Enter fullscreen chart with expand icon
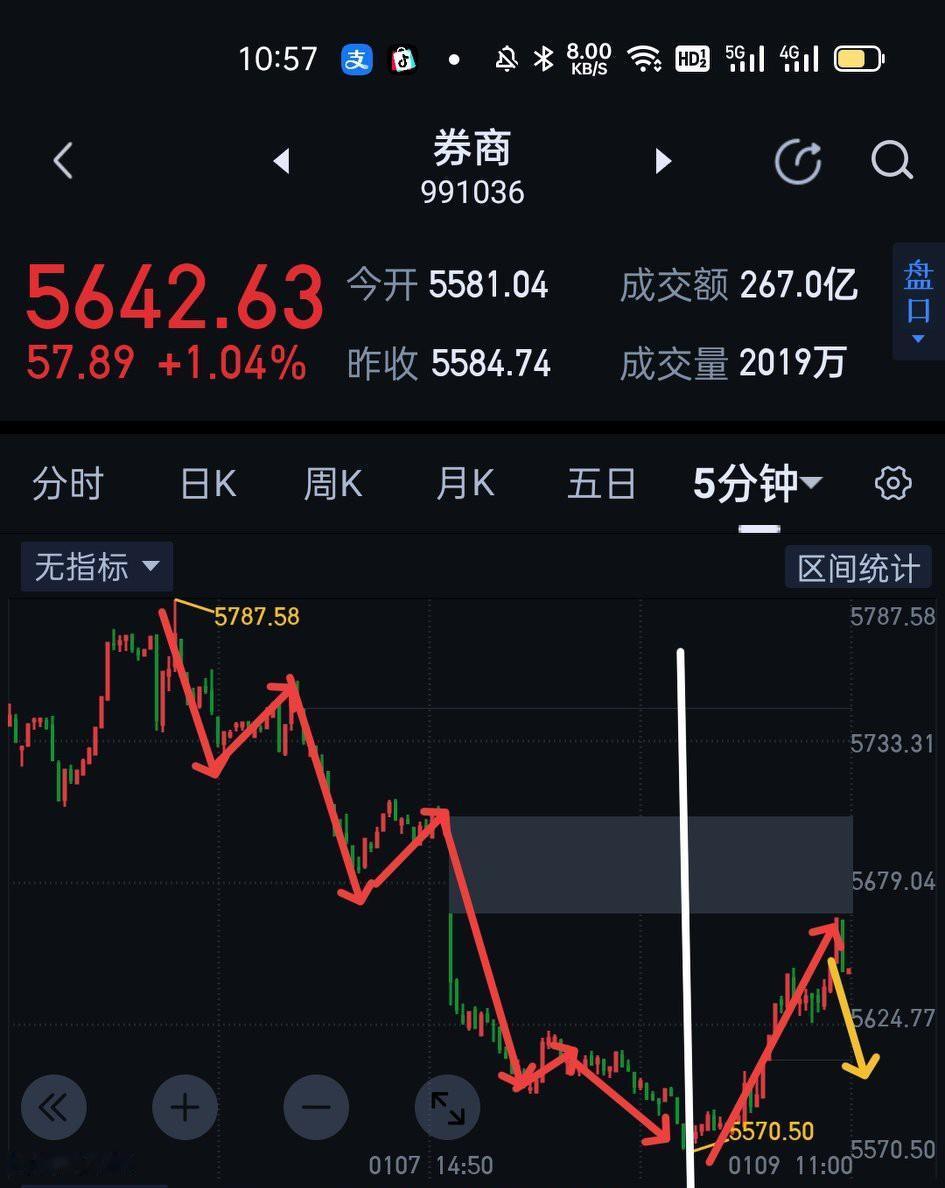The width and height of the screenshot is (945, 1188). (447, 1107)
